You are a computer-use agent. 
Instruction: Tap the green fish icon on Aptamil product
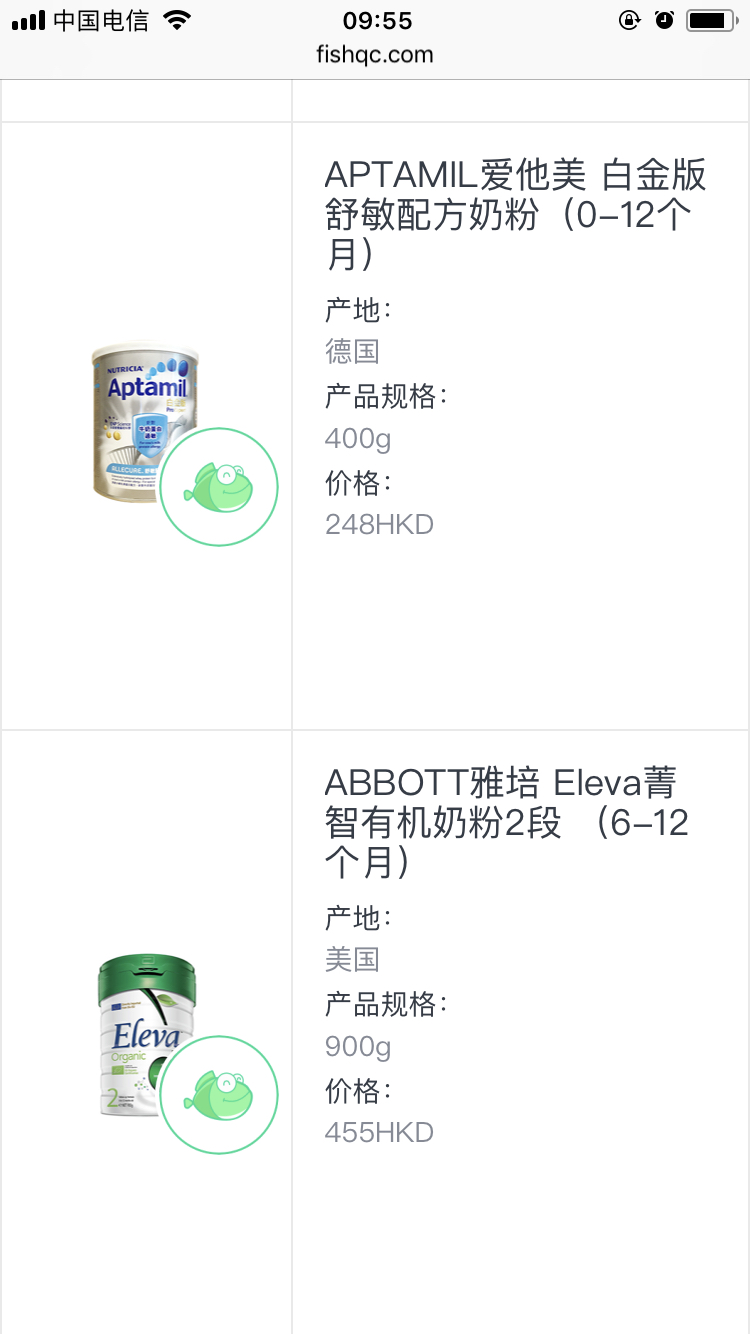(x=219, y=487)
